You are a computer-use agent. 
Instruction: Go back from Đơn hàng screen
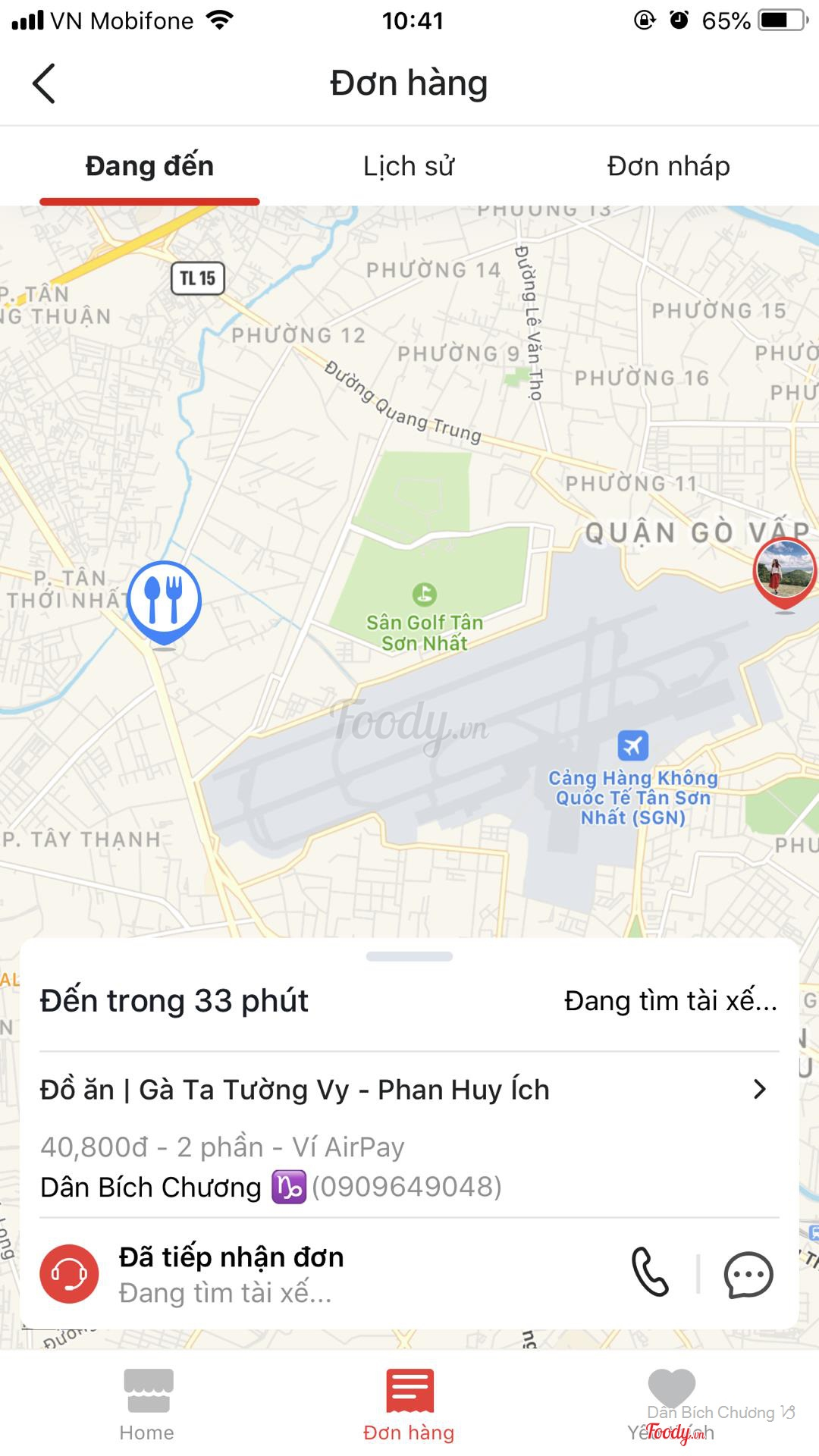tap(44, 83)
